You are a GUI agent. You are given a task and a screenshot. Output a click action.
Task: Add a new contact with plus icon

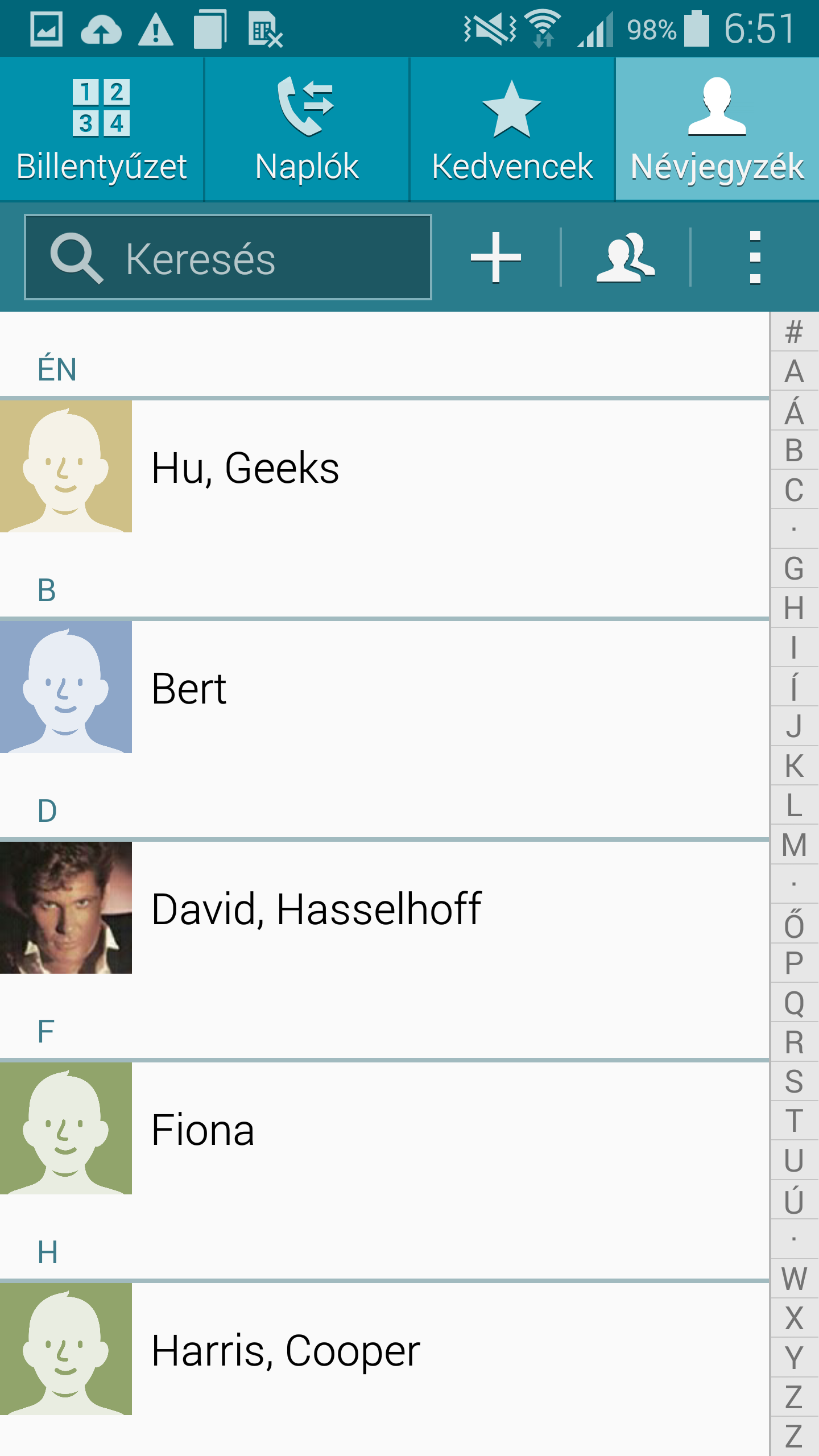coord(496,257)
